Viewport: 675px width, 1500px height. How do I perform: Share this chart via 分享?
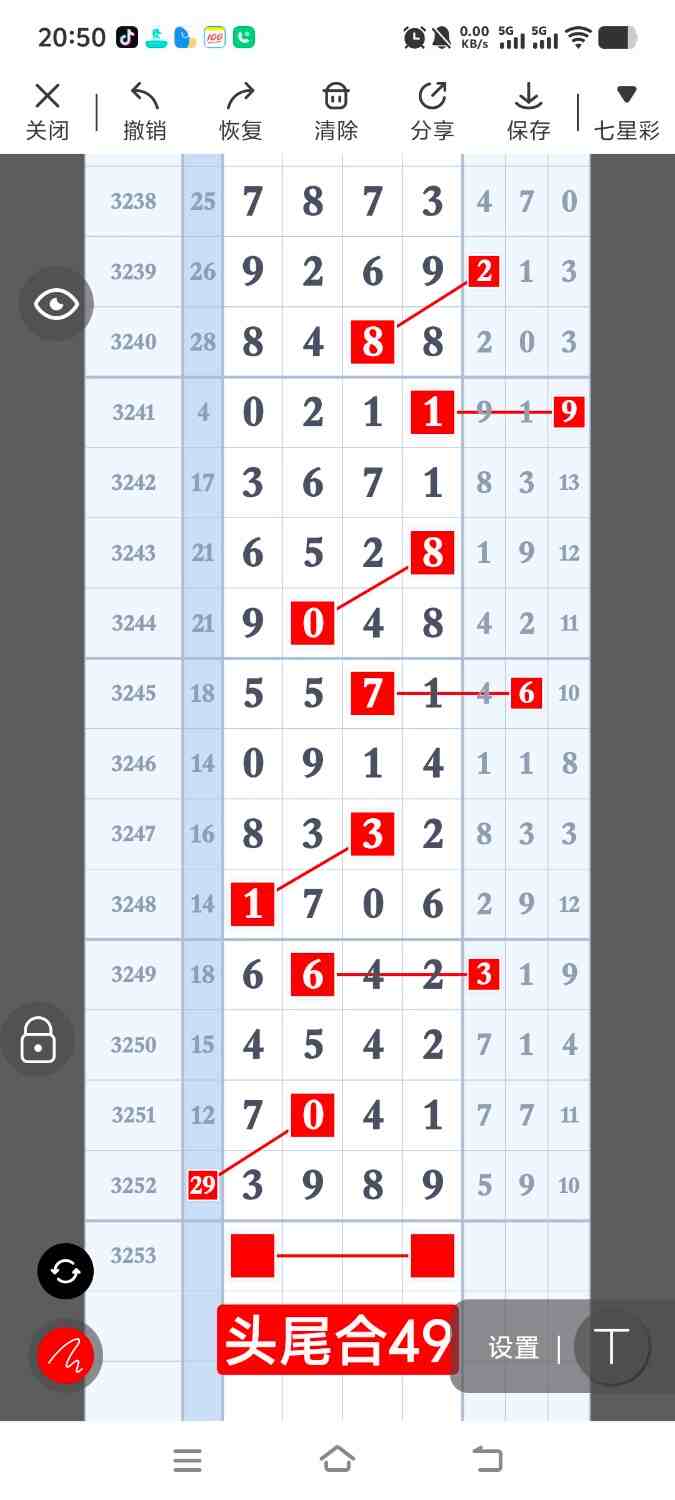(x=432, y=111)
